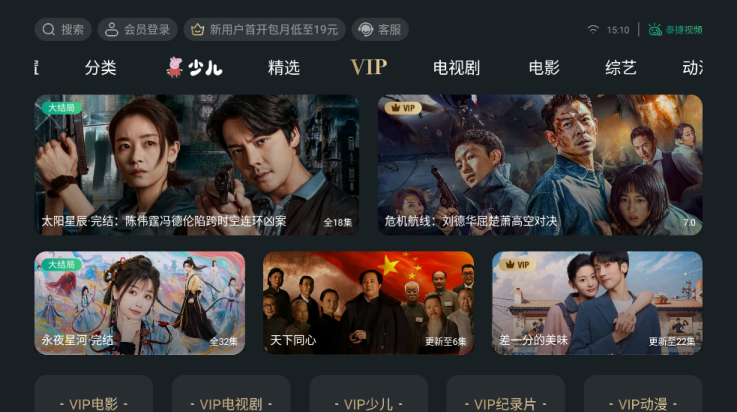
Task: Tap 会员登录 to sign in
Action: (138, 30)
